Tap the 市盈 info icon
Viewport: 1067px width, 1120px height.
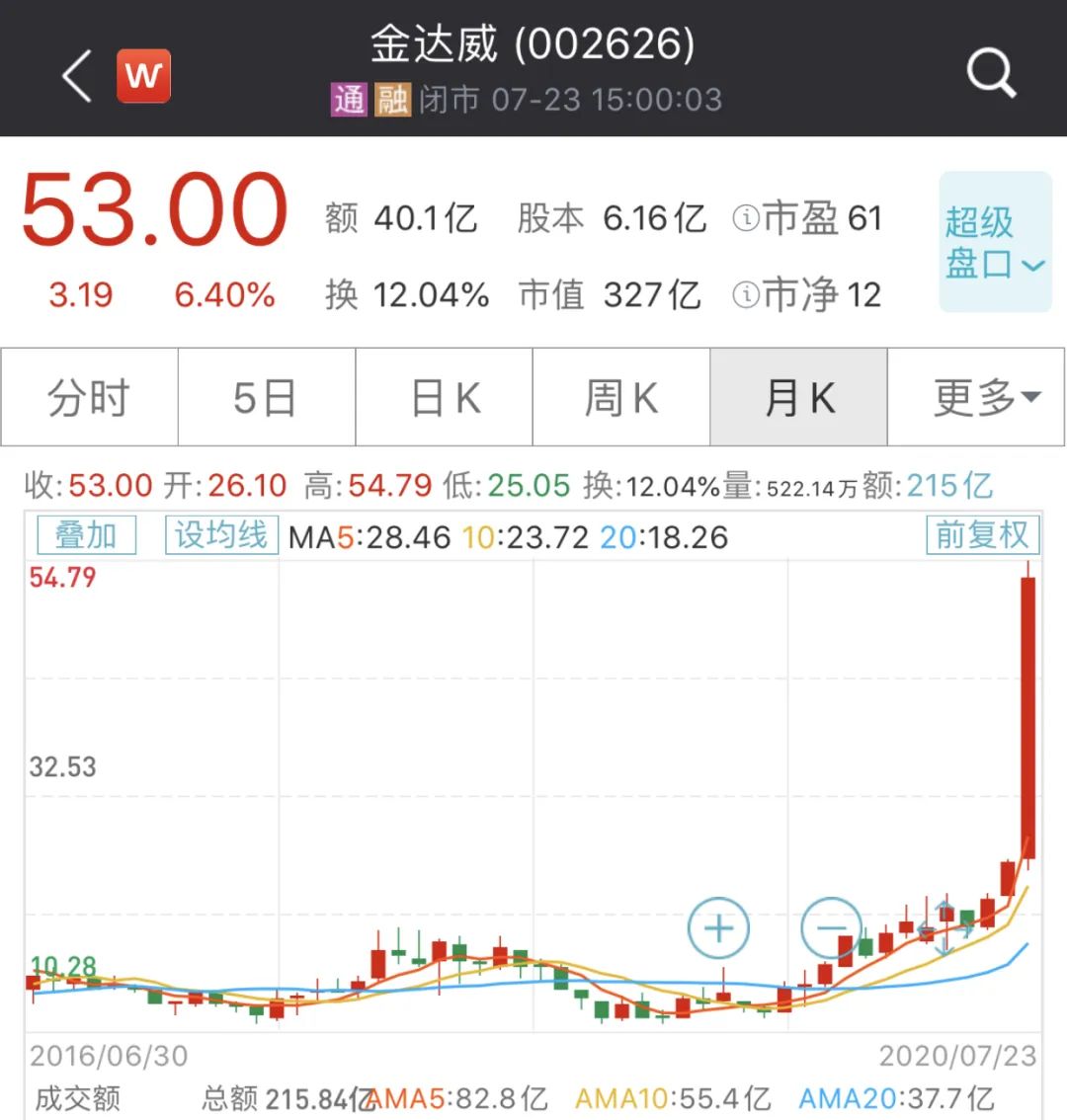746,218
